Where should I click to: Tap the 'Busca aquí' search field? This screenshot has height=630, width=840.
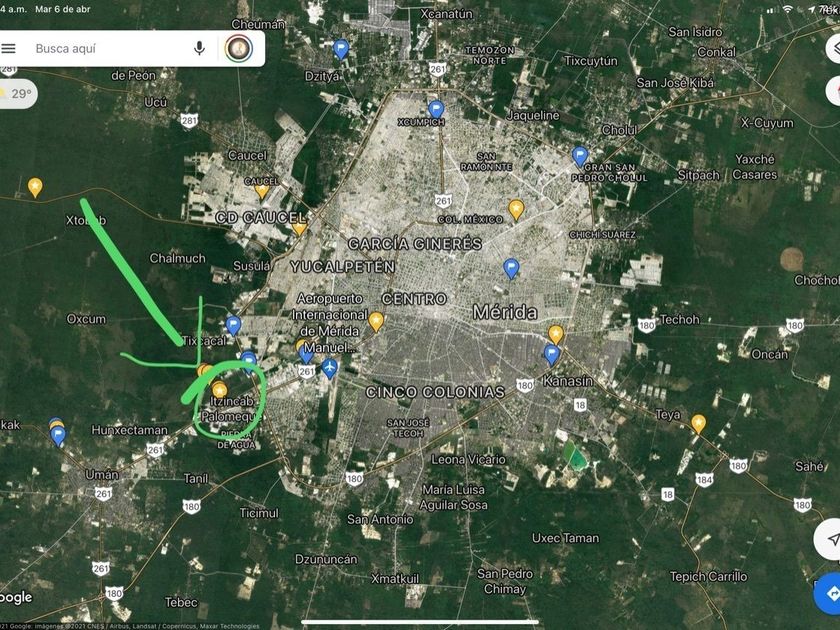107,48
